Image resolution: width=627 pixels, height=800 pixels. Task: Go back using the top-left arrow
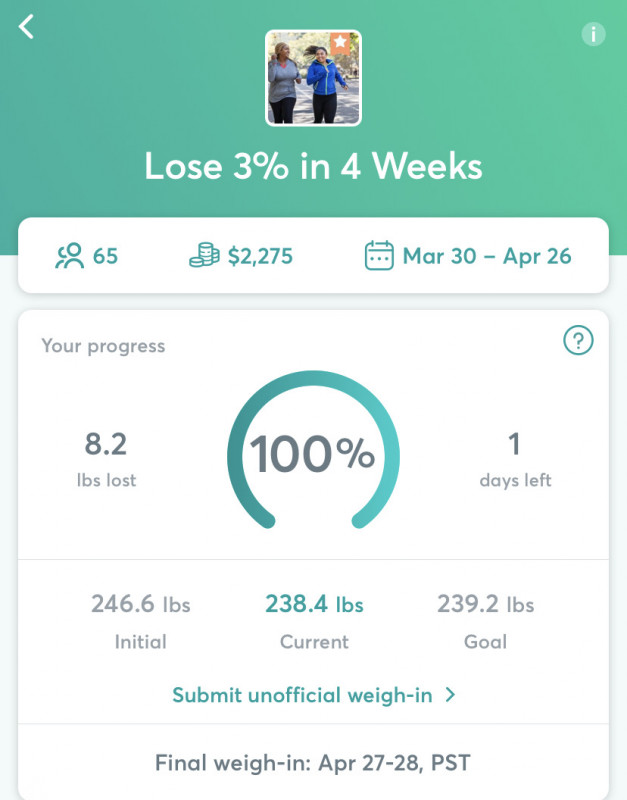[27, 27]
